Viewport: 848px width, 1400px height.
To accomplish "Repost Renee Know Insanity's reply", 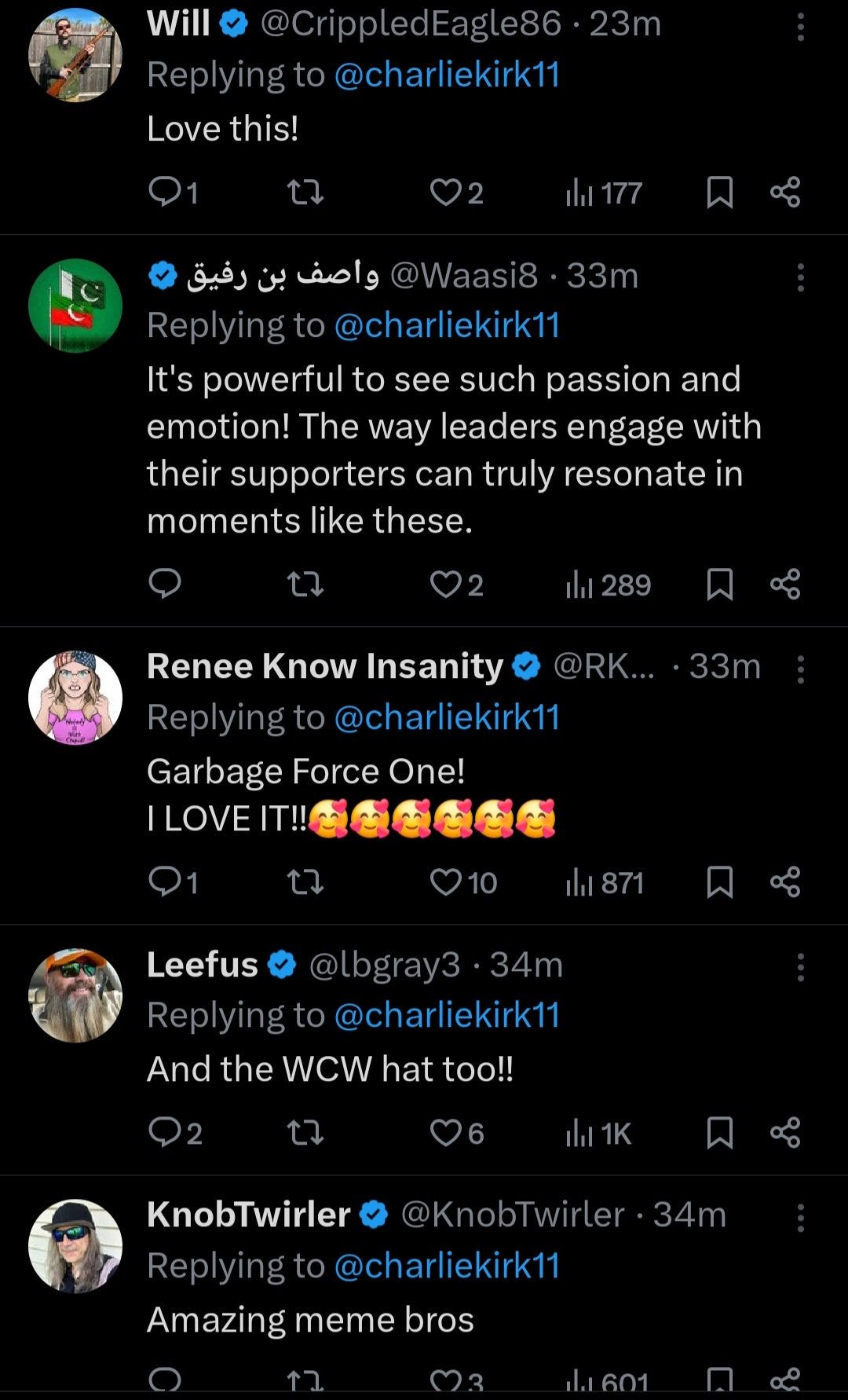I will click(305, 882).
